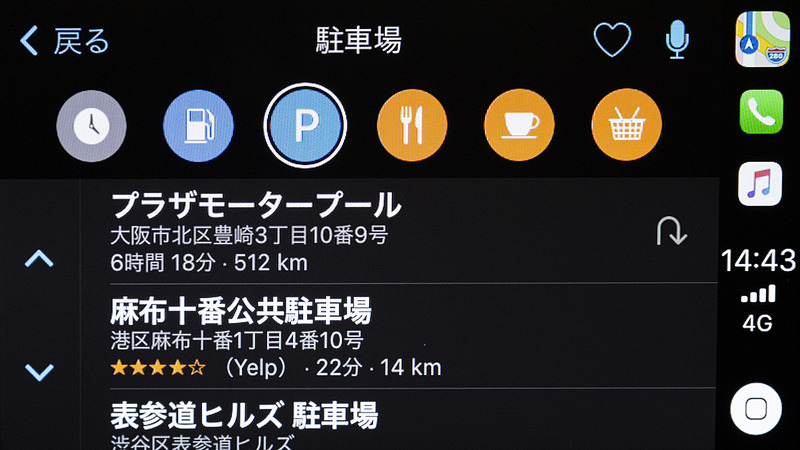The image size is (800, 450).
Task: Open favorites with the heart icon
Action: click(x=611, y=40)
